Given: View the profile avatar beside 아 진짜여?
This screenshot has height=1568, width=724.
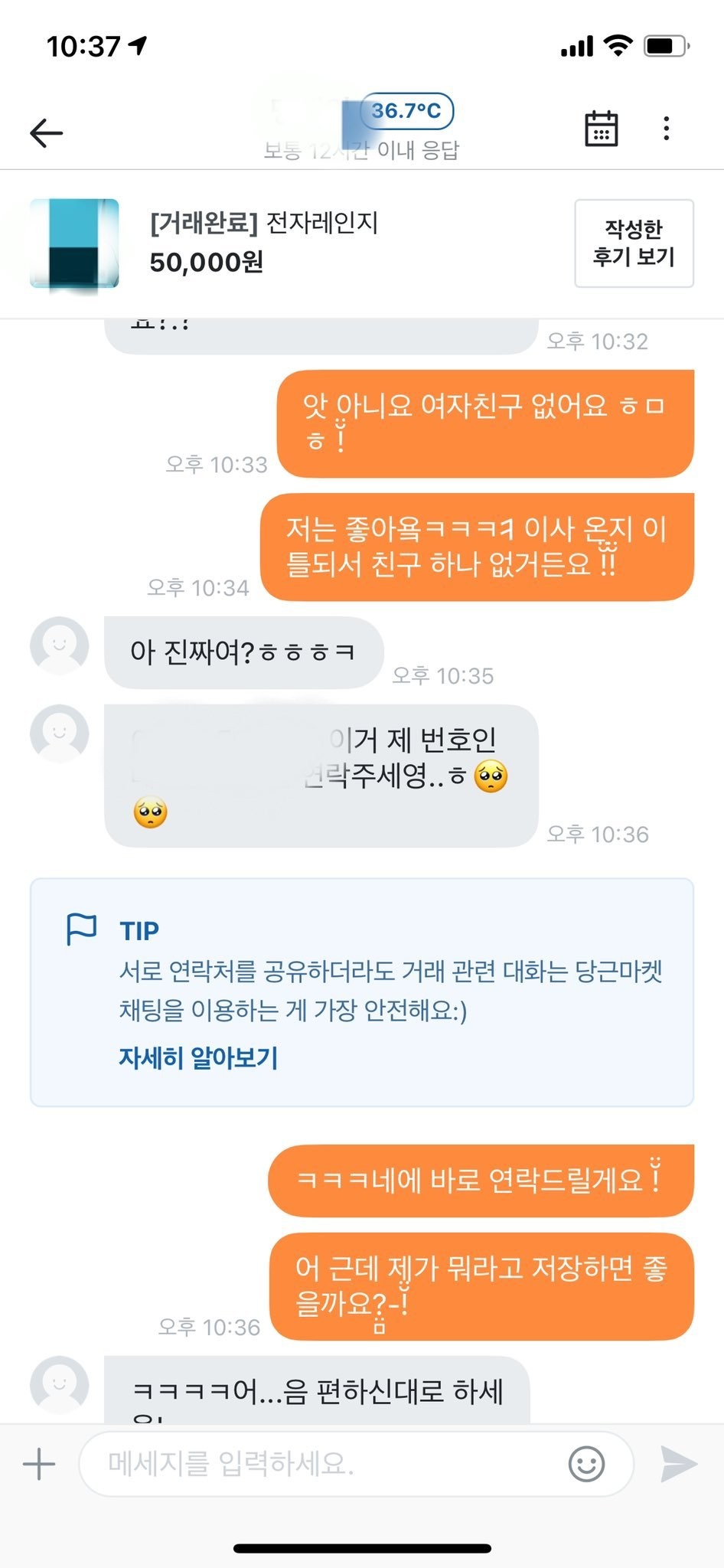Looking at the screenshot, I should (59, 645).
